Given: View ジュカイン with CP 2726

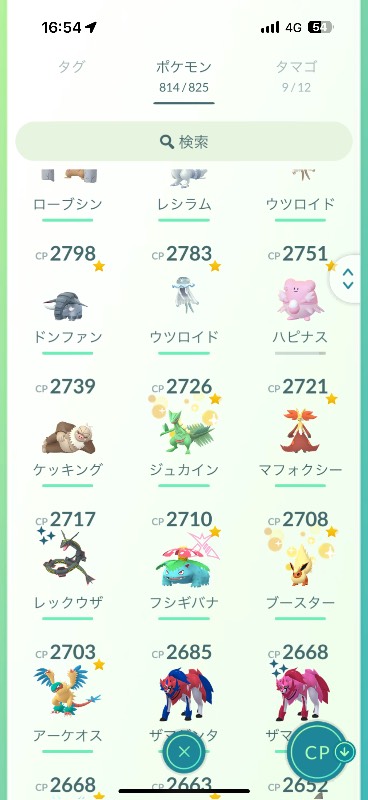Looking at the screenshot, I should pos(184,433).
